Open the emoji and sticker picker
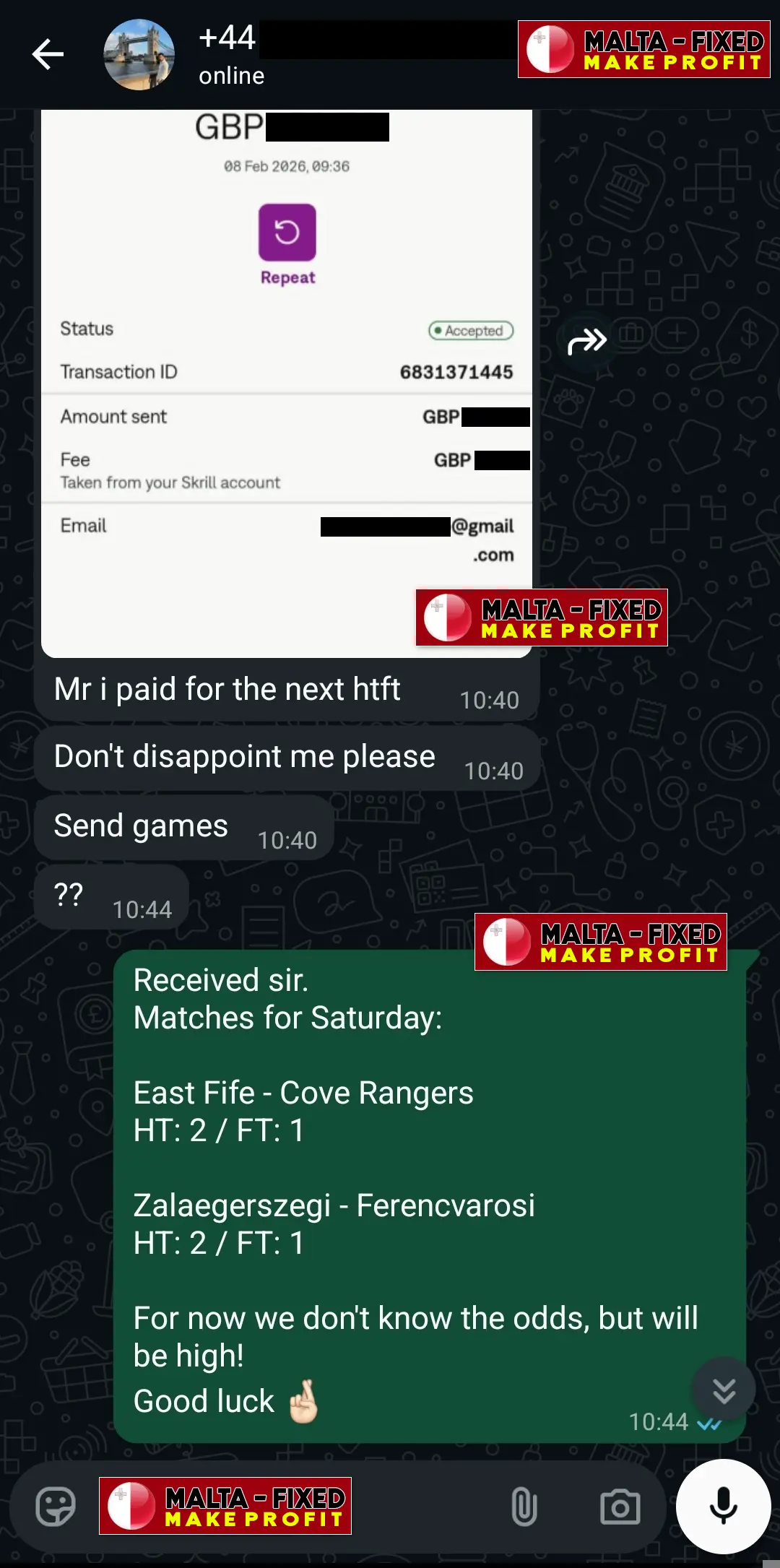Image resolution: width=780 pixels, height=1568 pixels. tap(56, 1507)
